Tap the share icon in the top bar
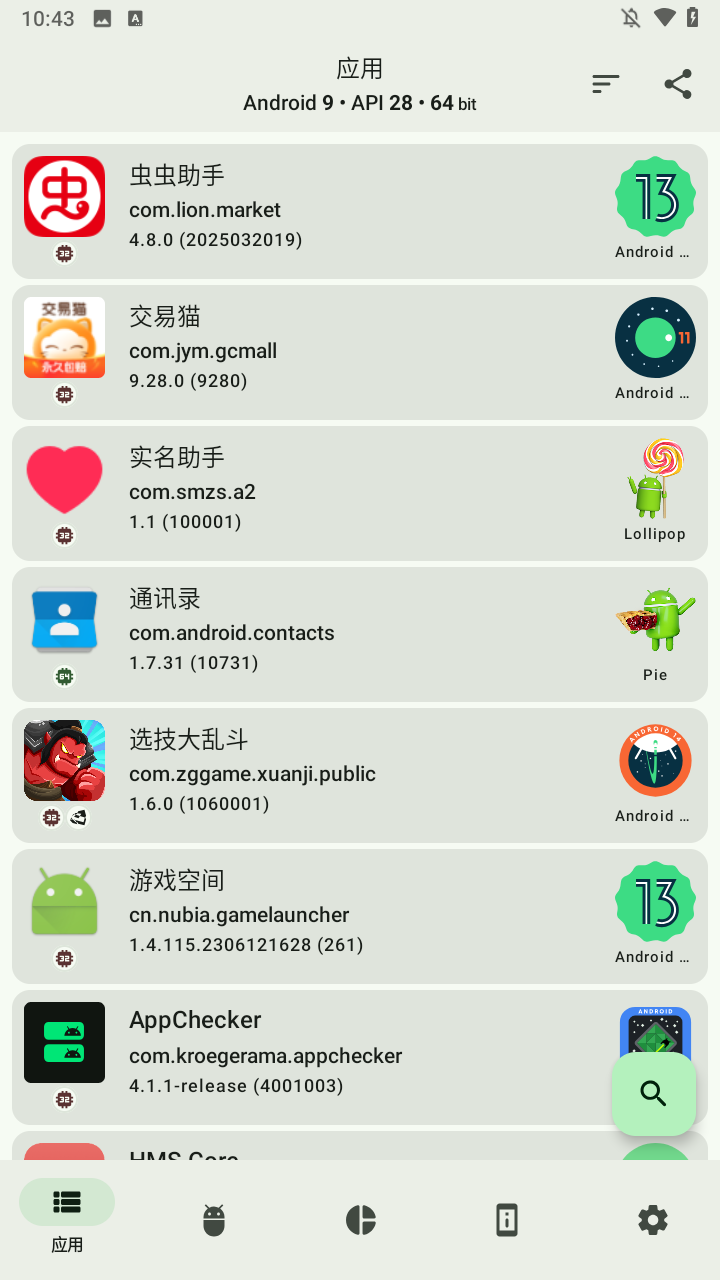Screen dimensions: 720x1280 coord(677,84)
